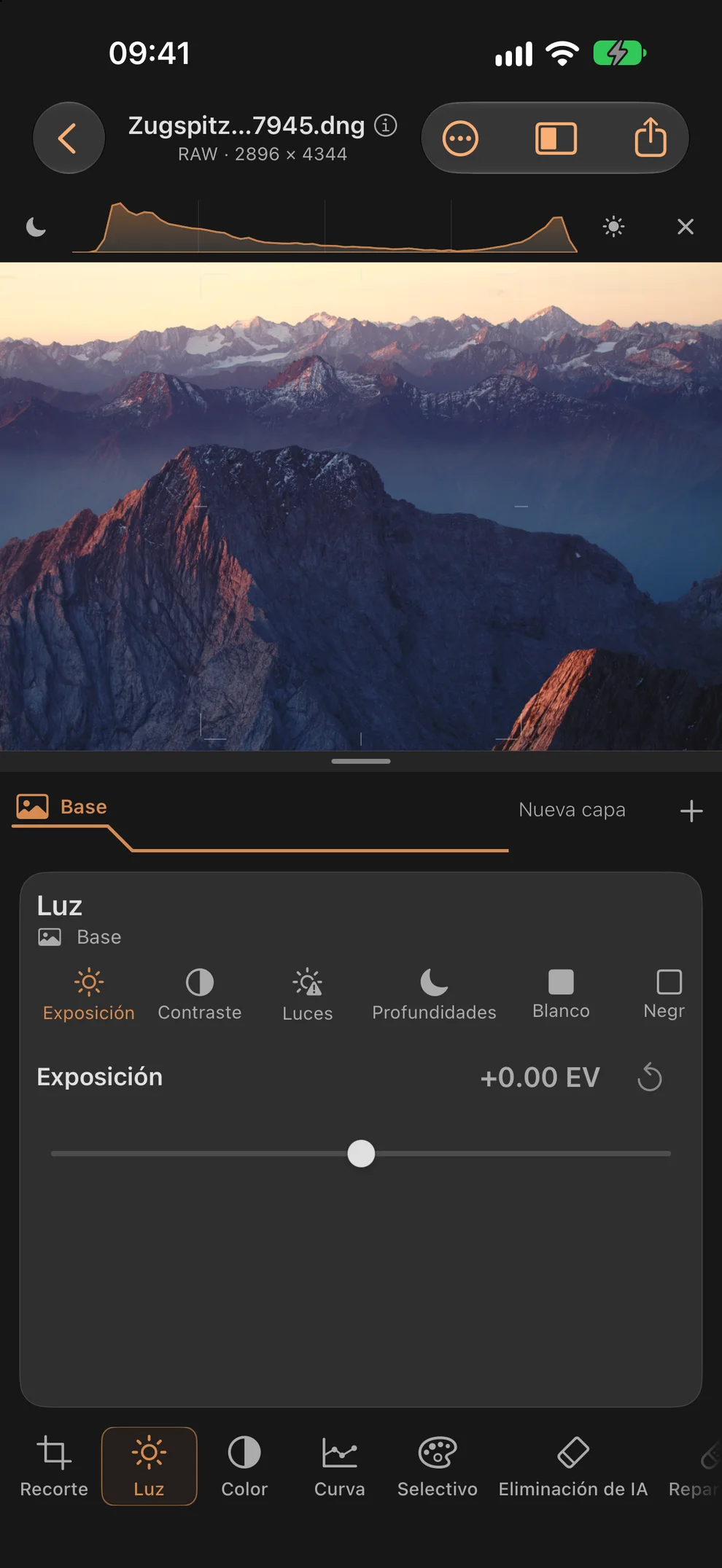The width and height of the screenshot is (722, 1568).
Task: Select the Contraste adjustment
Action: coord(200,994)
